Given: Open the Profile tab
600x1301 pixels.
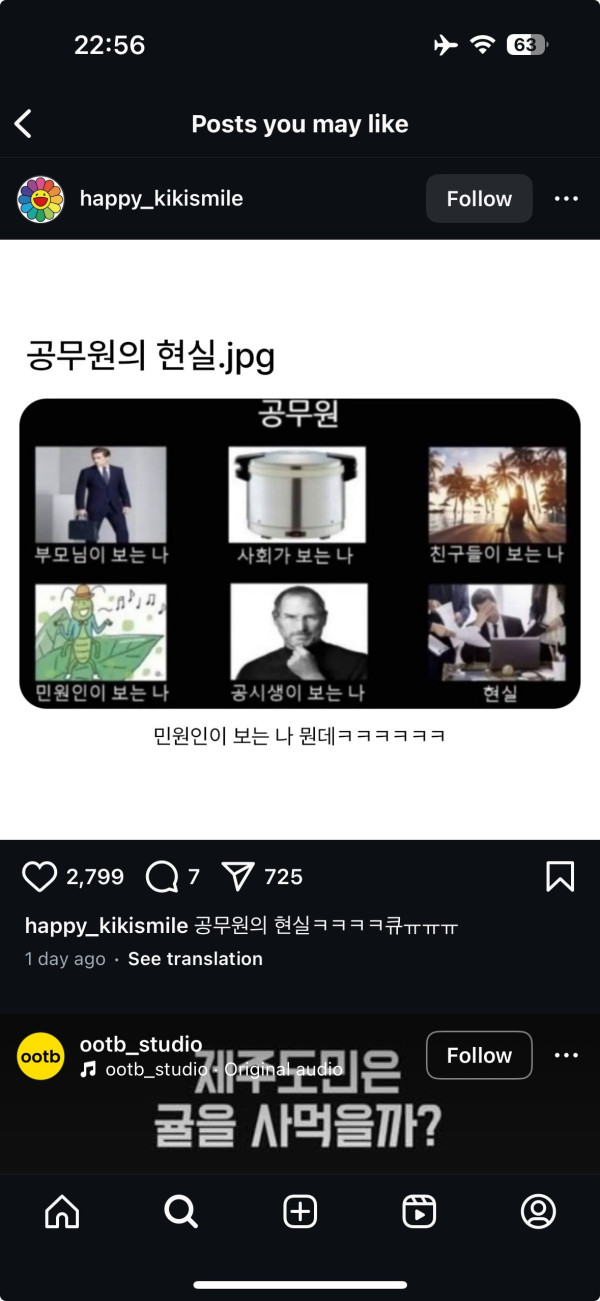Looking at the screenshot, I should (538, 1212).
